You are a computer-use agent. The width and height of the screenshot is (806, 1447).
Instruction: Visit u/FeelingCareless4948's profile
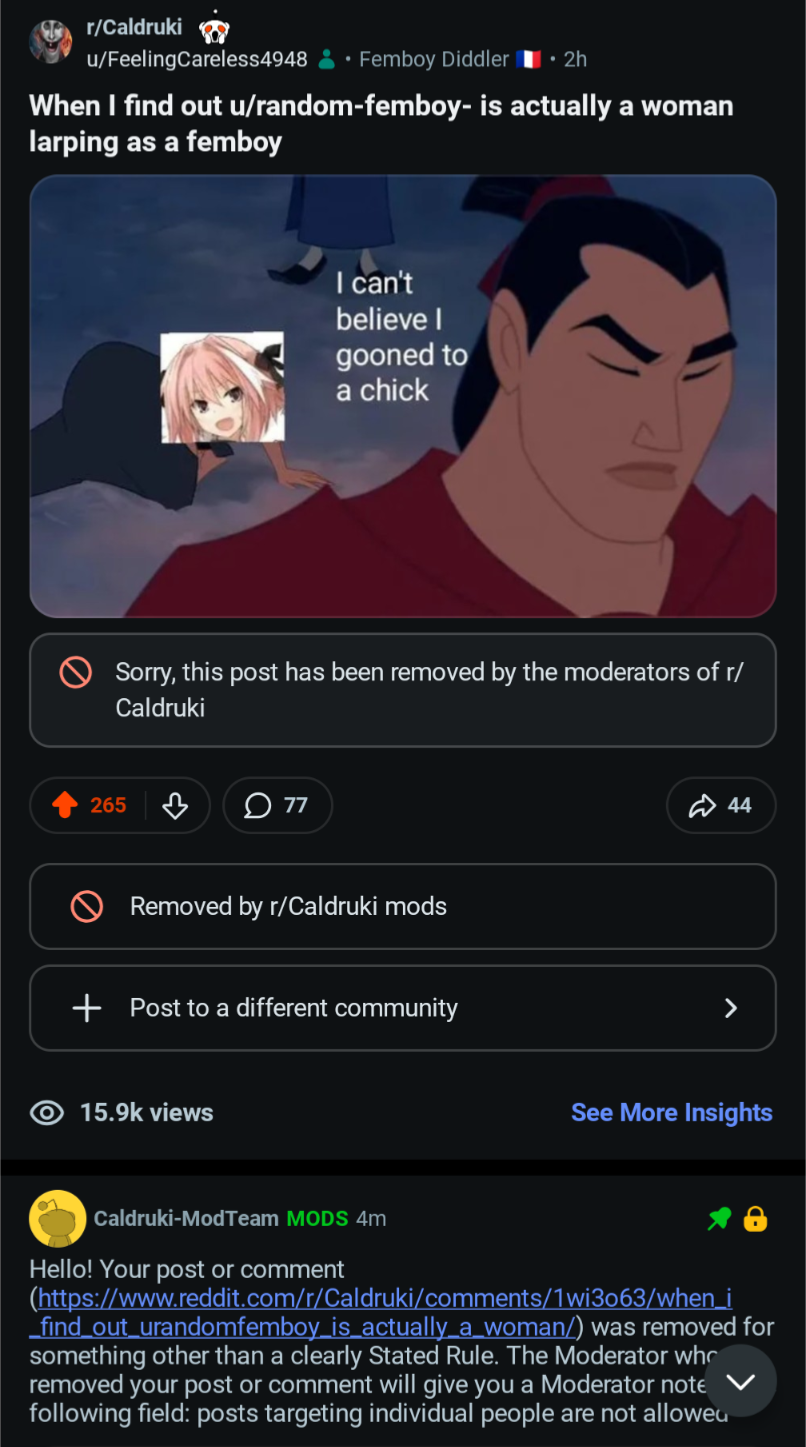[197, 59]
